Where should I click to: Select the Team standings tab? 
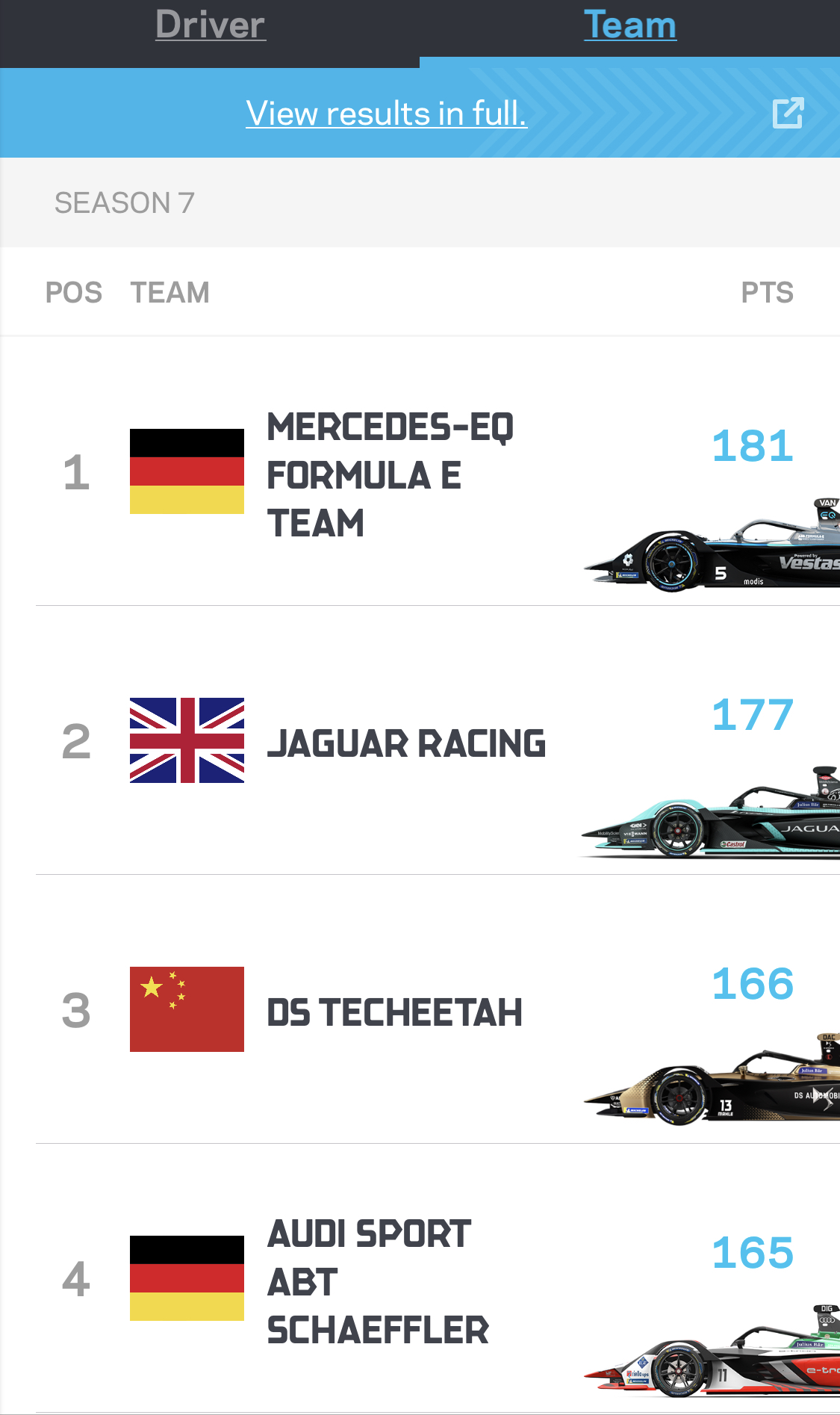click(x=629, y=25)
